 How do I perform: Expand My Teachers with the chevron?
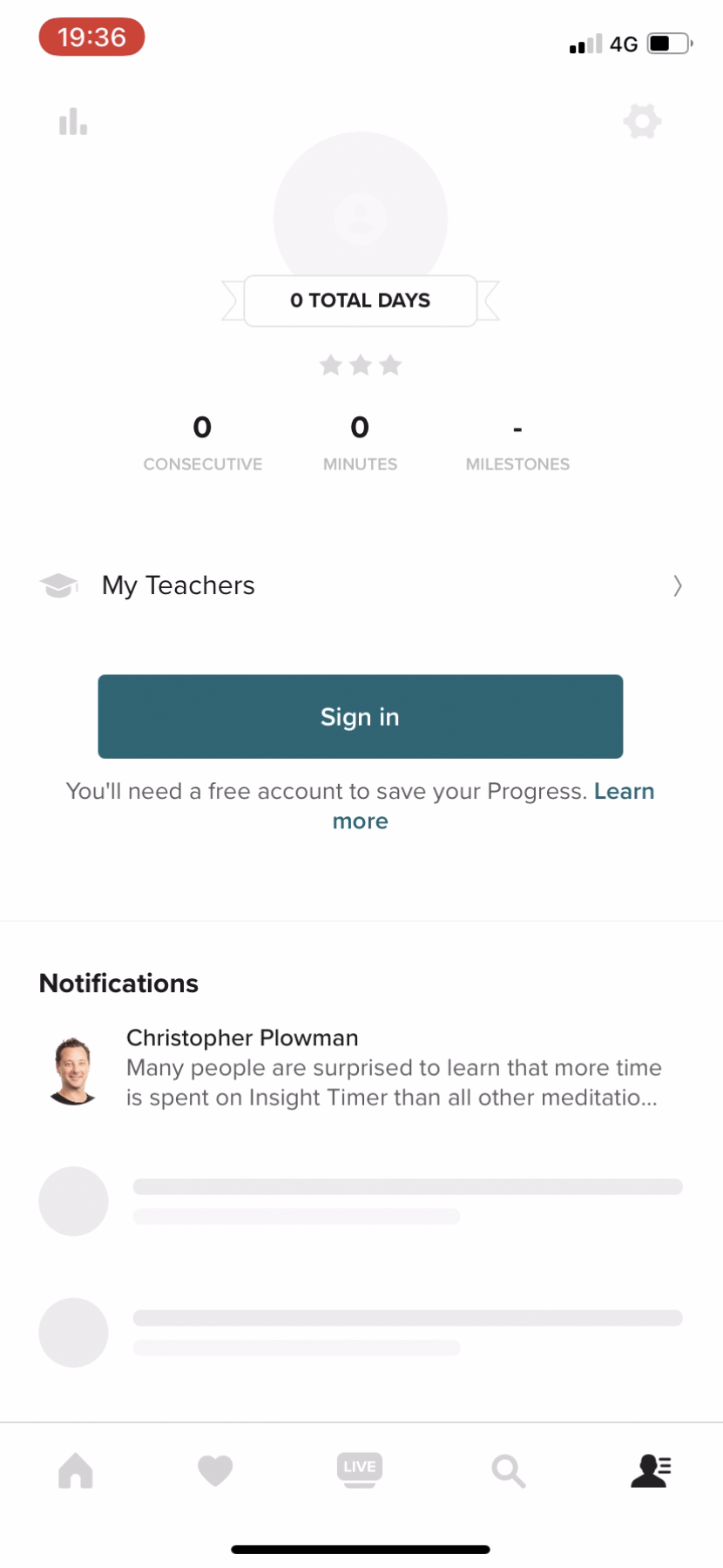click(x=678, y=585)
